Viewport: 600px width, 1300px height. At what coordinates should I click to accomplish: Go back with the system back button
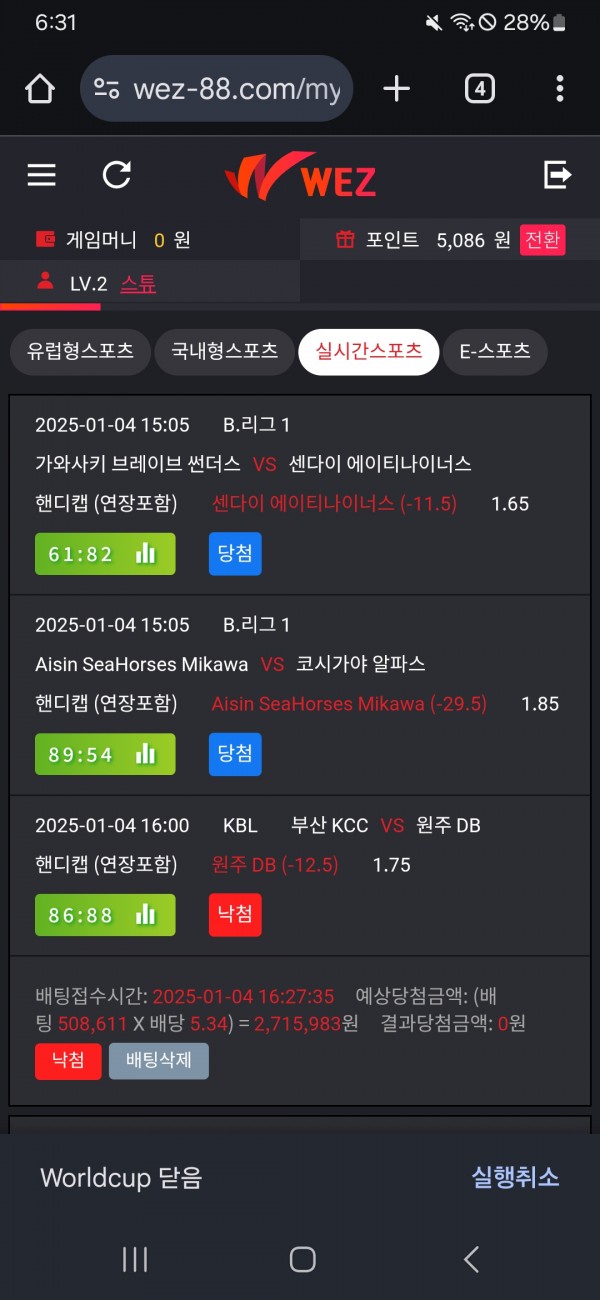click(471, 1259)
